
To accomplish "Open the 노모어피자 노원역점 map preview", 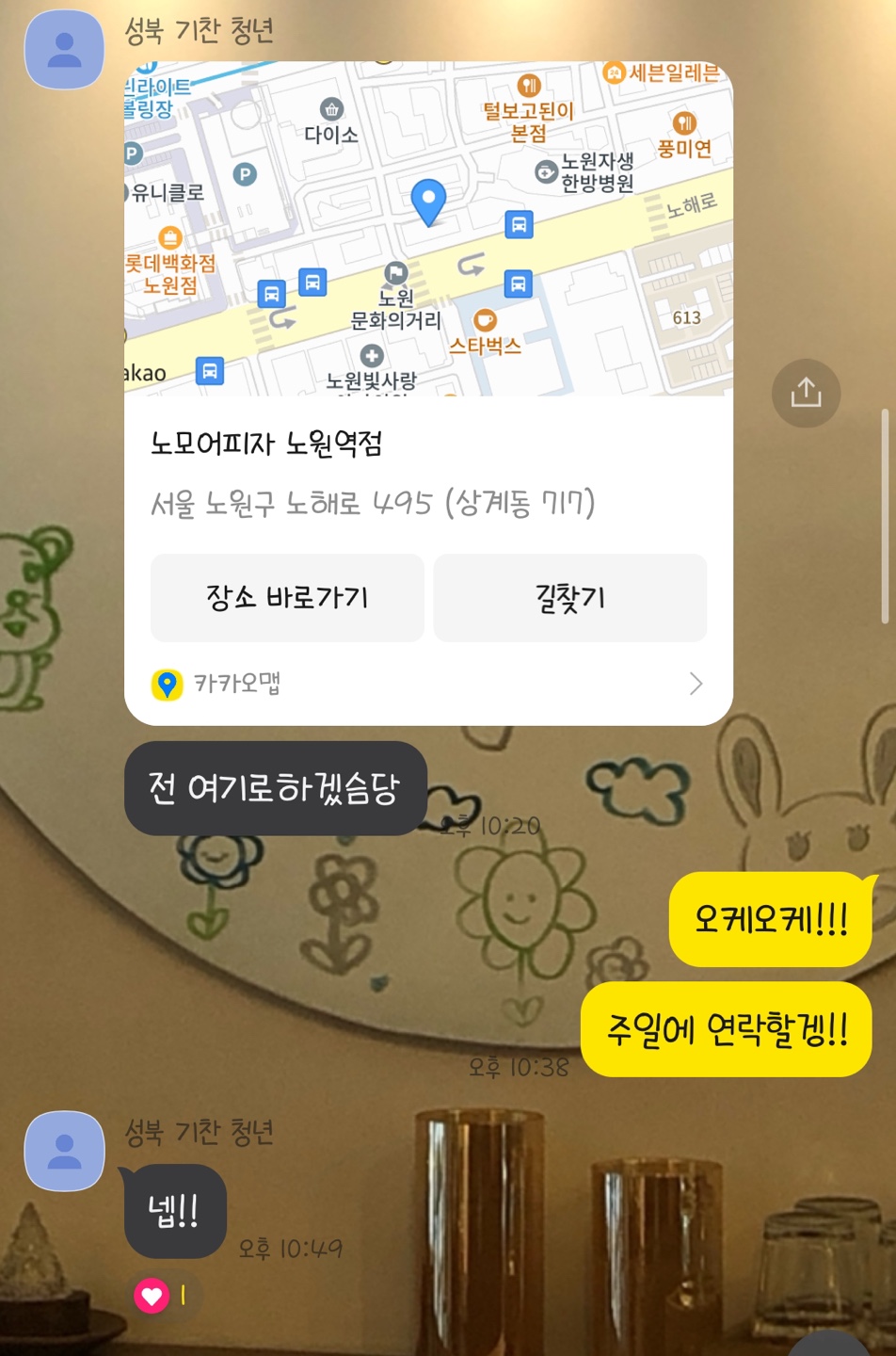I will click(x=428, y=229).
